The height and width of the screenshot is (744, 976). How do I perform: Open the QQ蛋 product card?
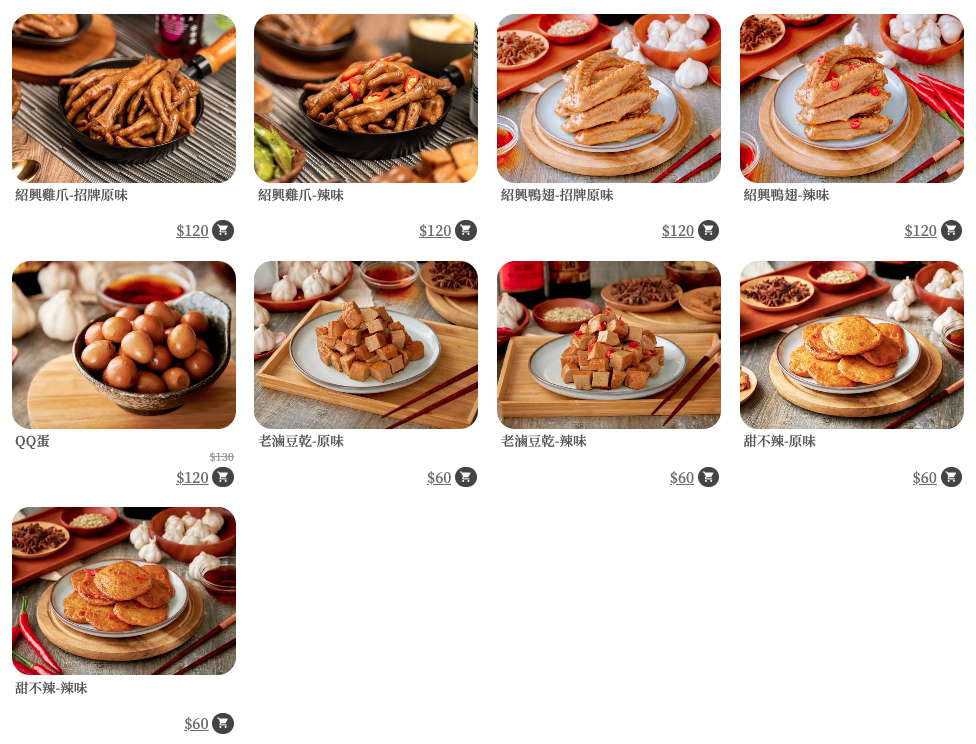coord(124,345)
